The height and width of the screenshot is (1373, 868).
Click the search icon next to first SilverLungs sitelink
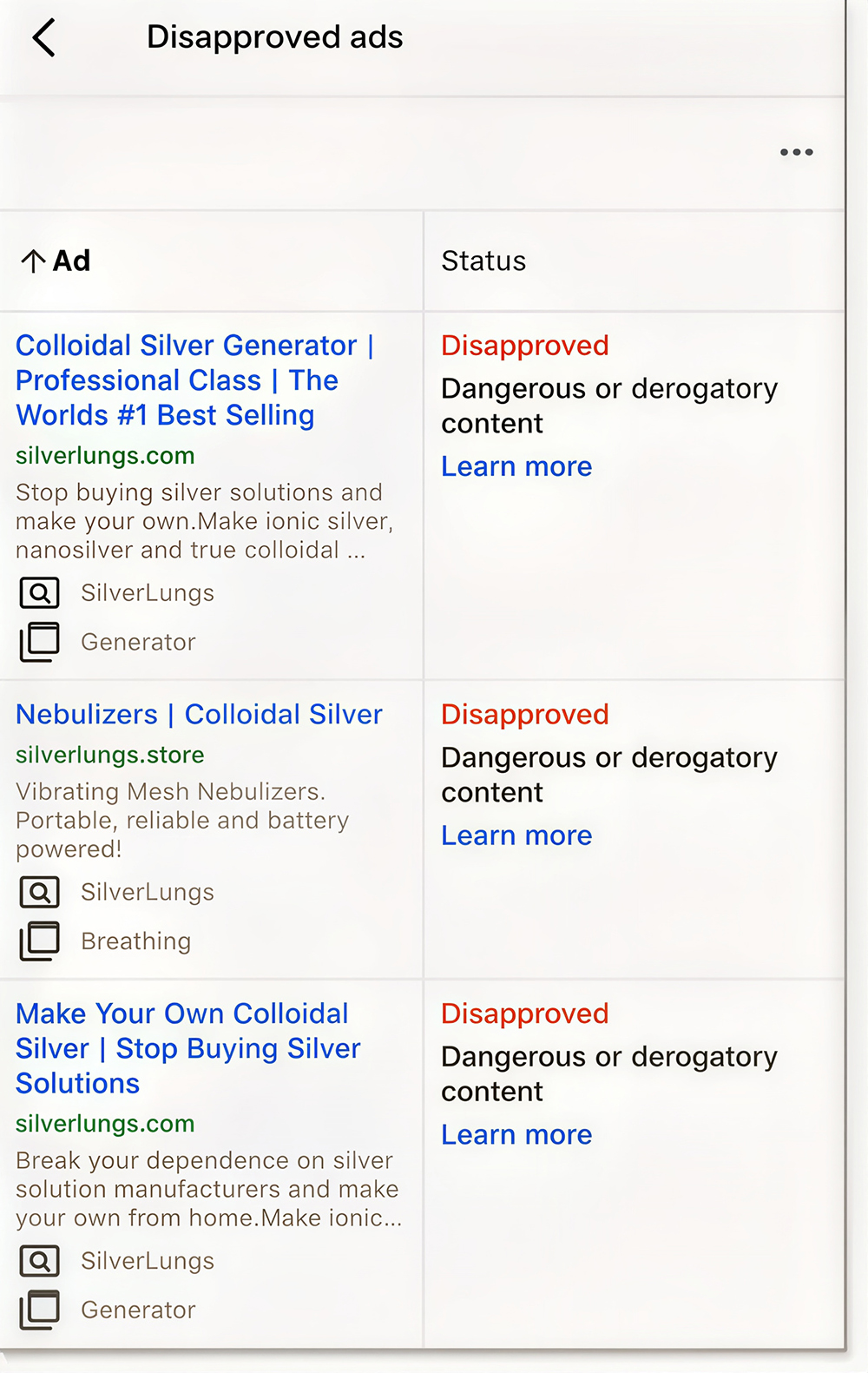(38, 592)
